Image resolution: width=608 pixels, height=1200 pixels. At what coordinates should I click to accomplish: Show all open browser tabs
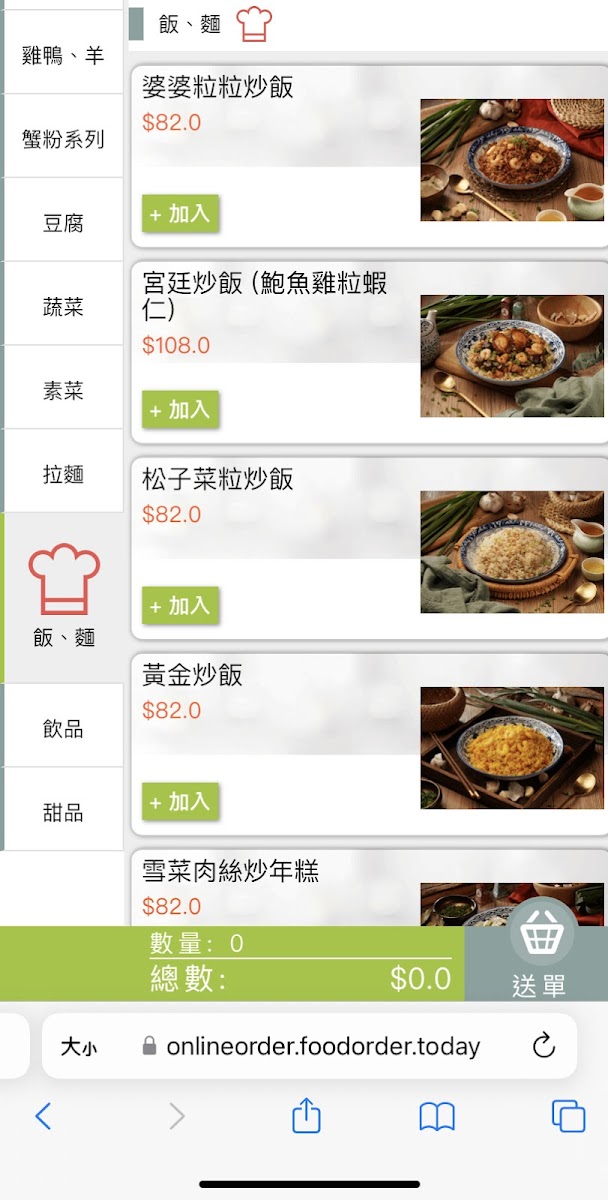568,1116
